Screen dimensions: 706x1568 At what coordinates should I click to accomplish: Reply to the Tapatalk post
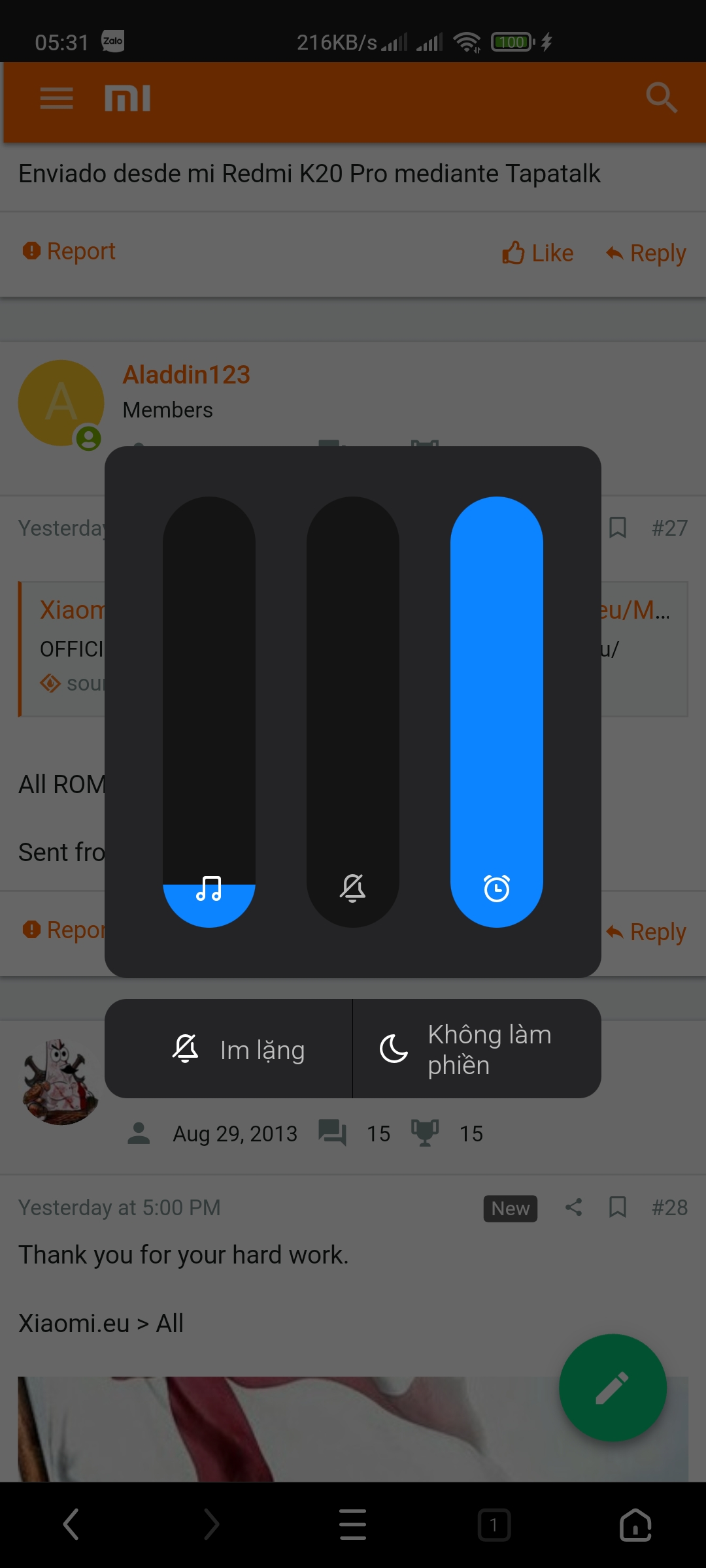coord(646,253)
